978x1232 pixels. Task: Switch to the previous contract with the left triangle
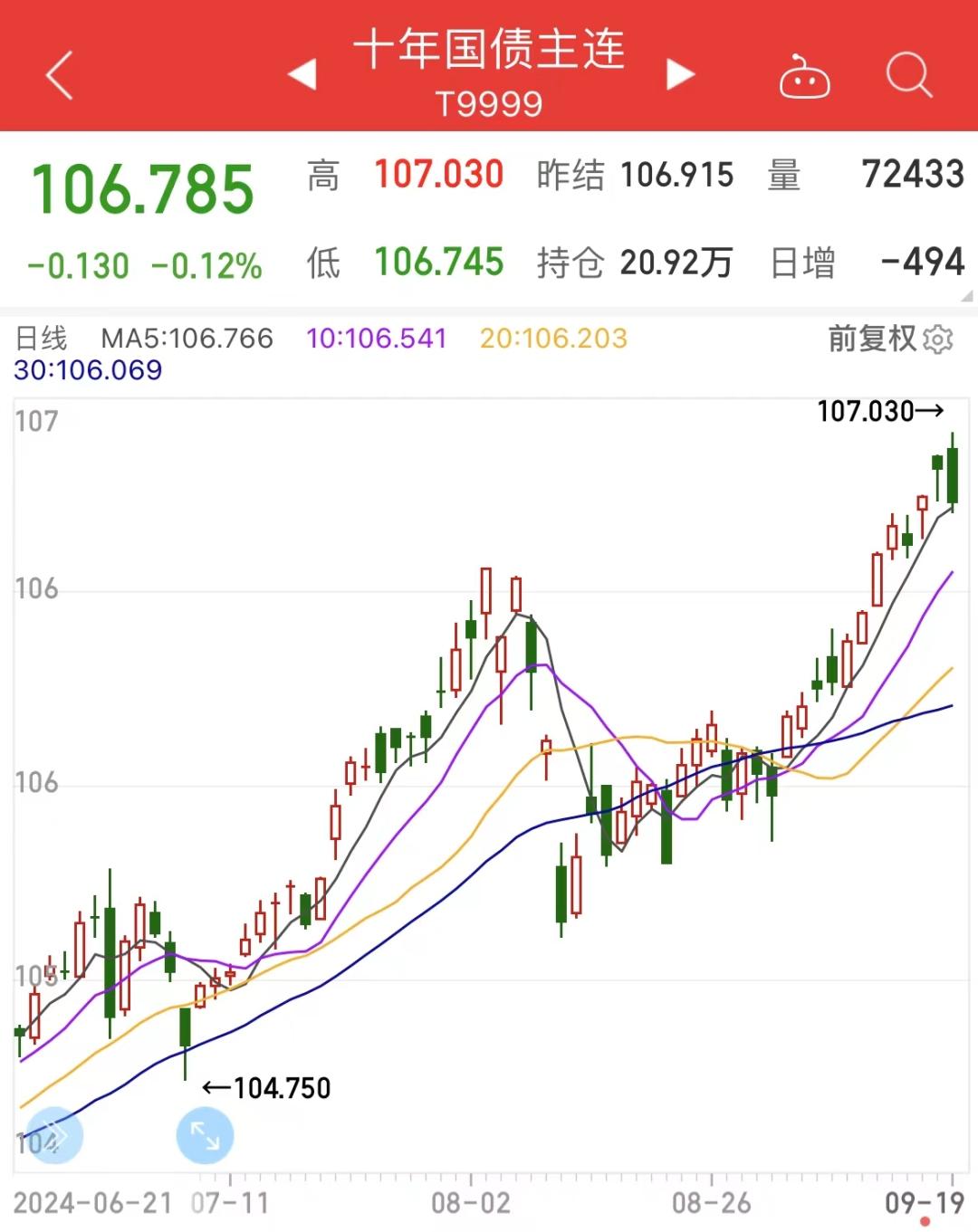pos(302,75)
